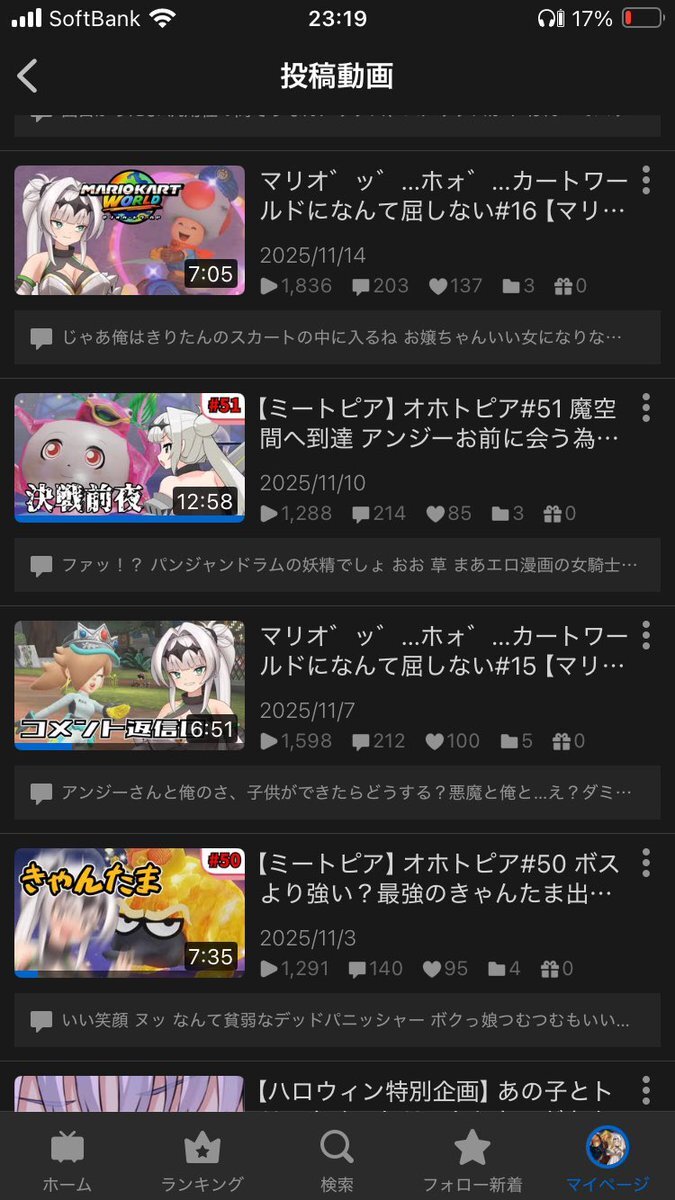
Task: Open video マリオカートワールド #16 thumbnail
Action: click(x=129, y=231)
